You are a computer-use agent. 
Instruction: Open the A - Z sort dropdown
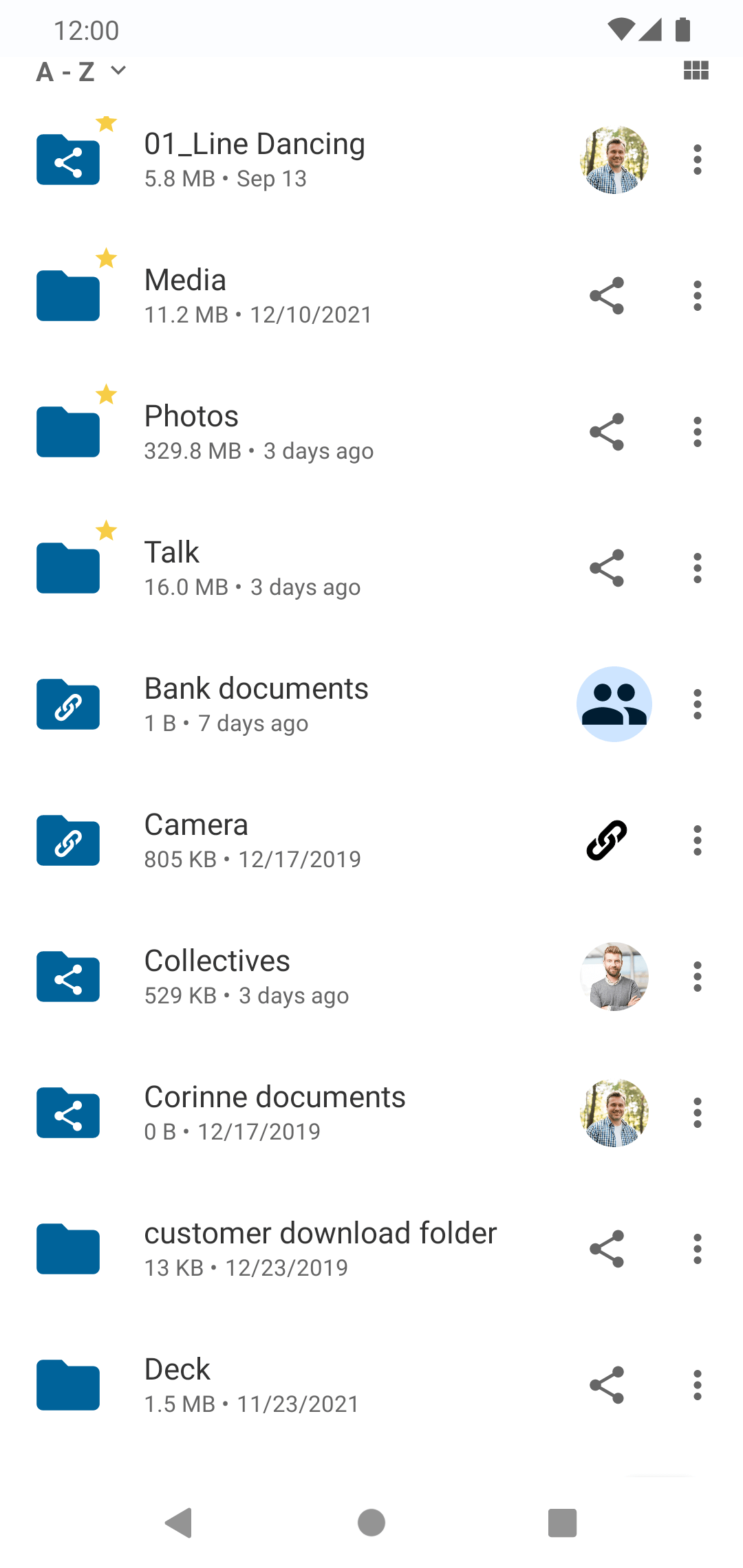point(81,72)
